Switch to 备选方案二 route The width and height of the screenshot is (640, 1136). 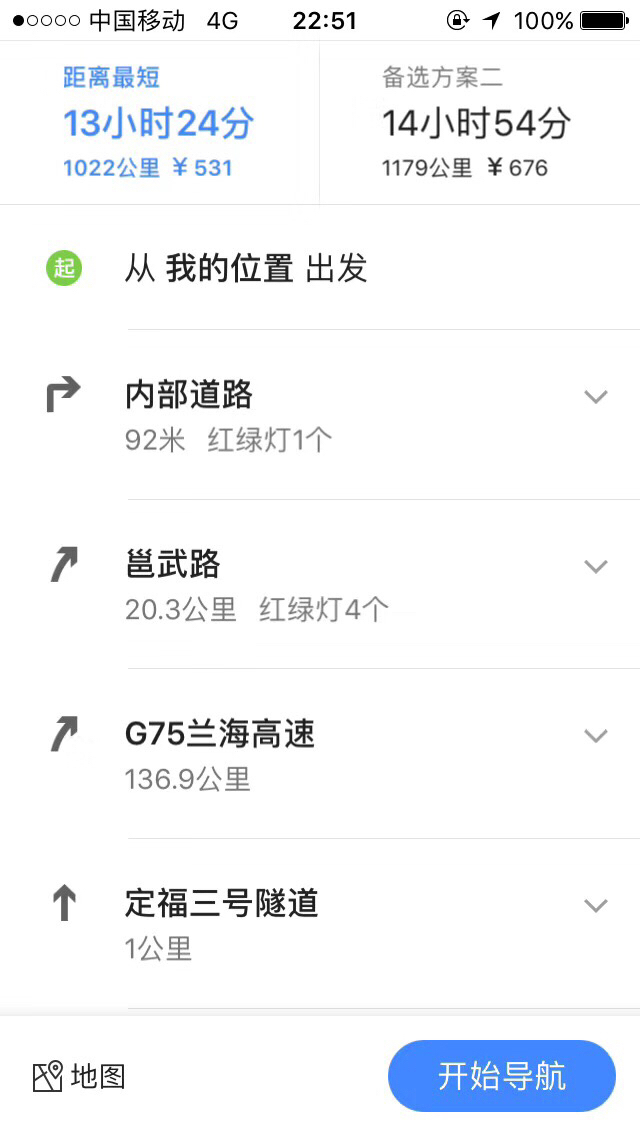[x=480, y=122]
